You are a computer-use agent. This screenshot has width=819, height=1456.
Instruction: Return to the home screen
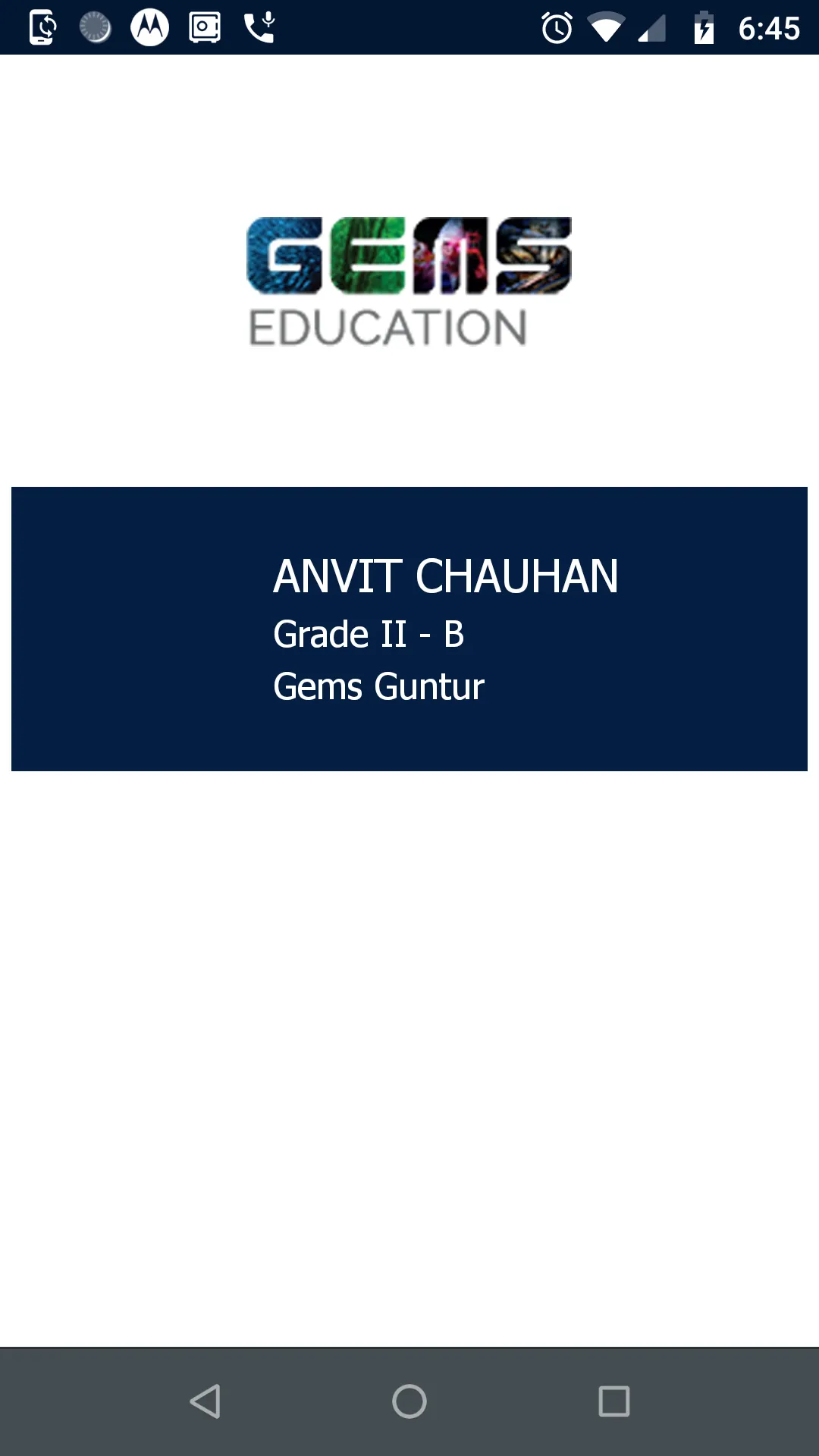pos(409,1401)
